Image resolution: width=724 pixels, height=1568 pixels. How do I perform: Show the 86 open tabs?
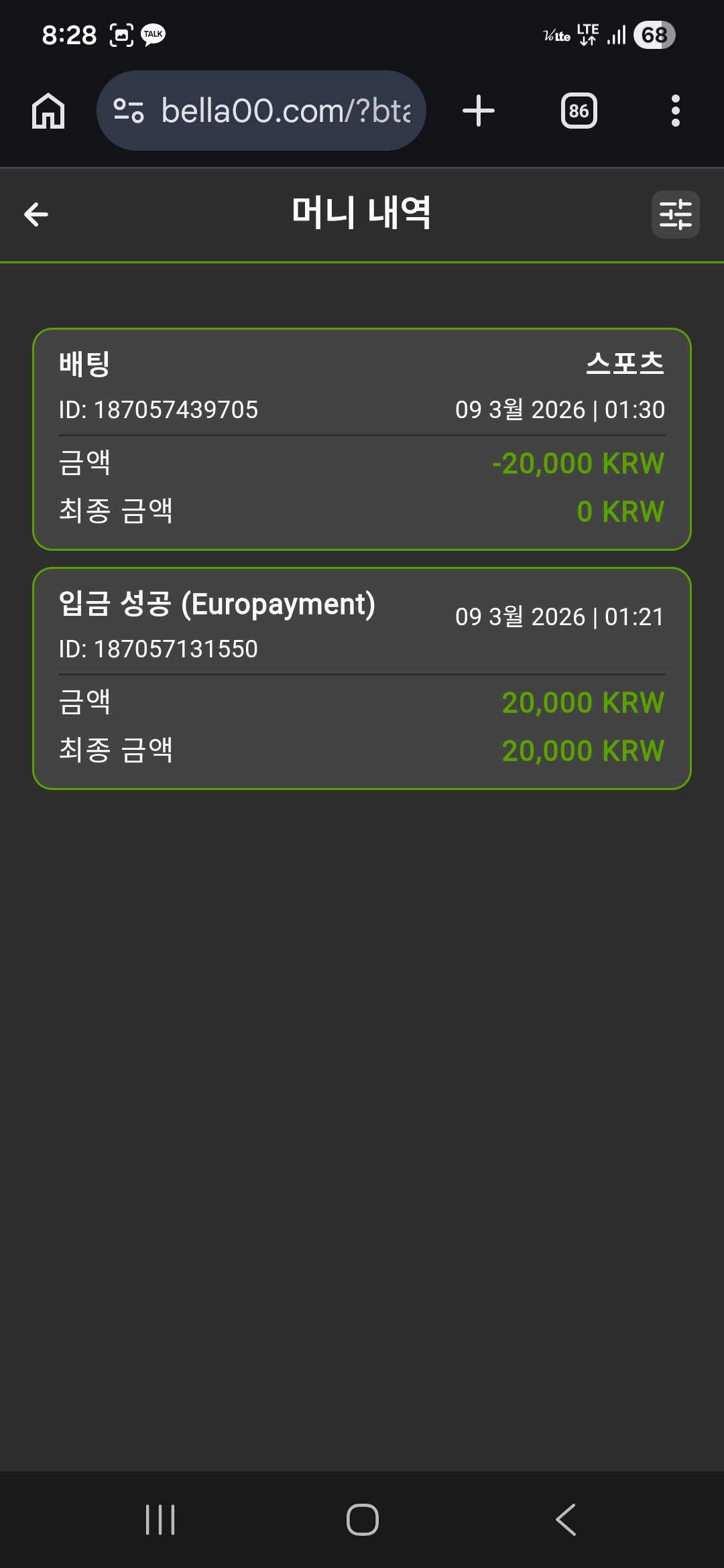point(579,111)
